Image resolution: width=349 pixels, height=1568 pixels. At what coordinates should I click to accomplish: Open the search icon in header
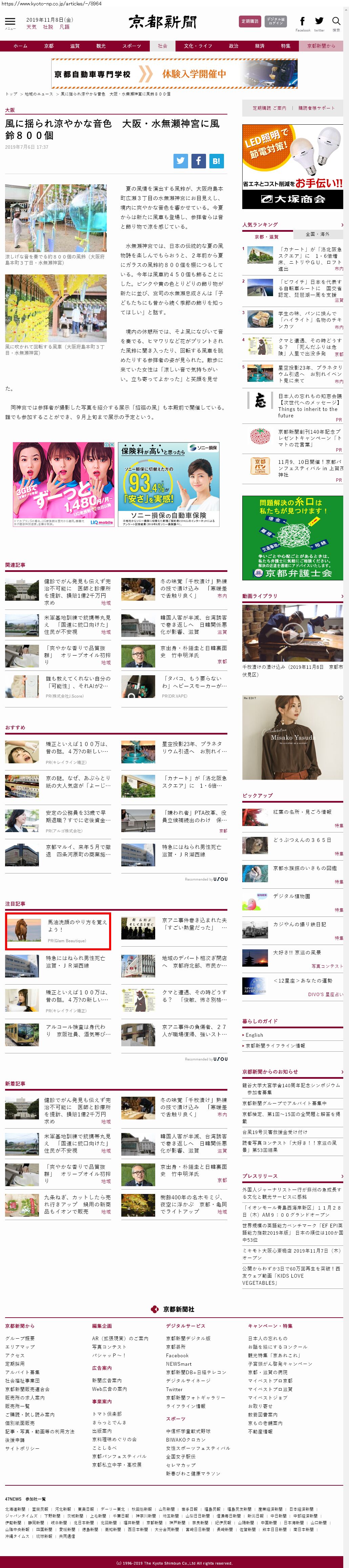[335, 22]
